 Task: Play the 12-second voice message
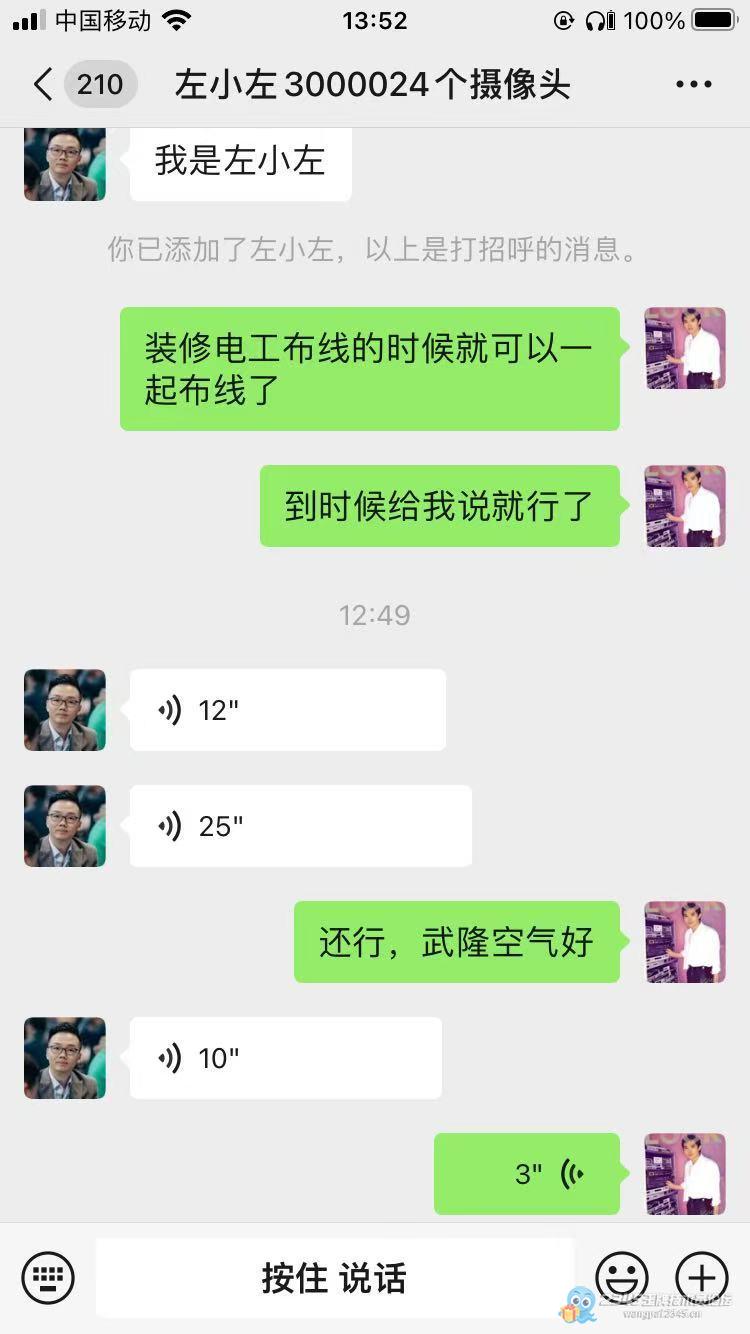[x=287, y=710]
